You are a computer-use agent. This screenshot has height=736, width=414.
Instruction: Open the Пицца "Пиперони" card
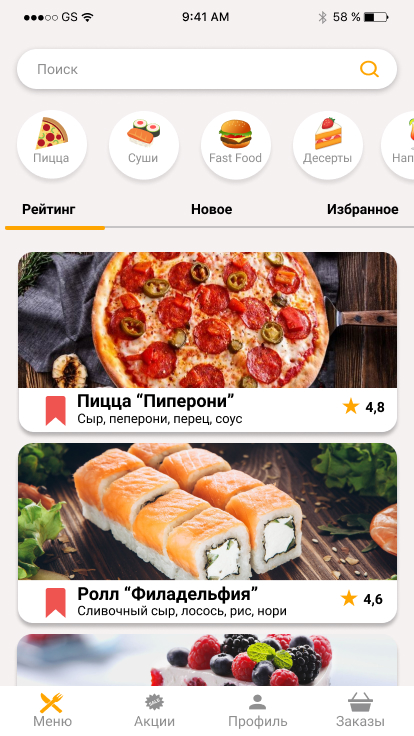pyautogui.click(x=207, y=342)
